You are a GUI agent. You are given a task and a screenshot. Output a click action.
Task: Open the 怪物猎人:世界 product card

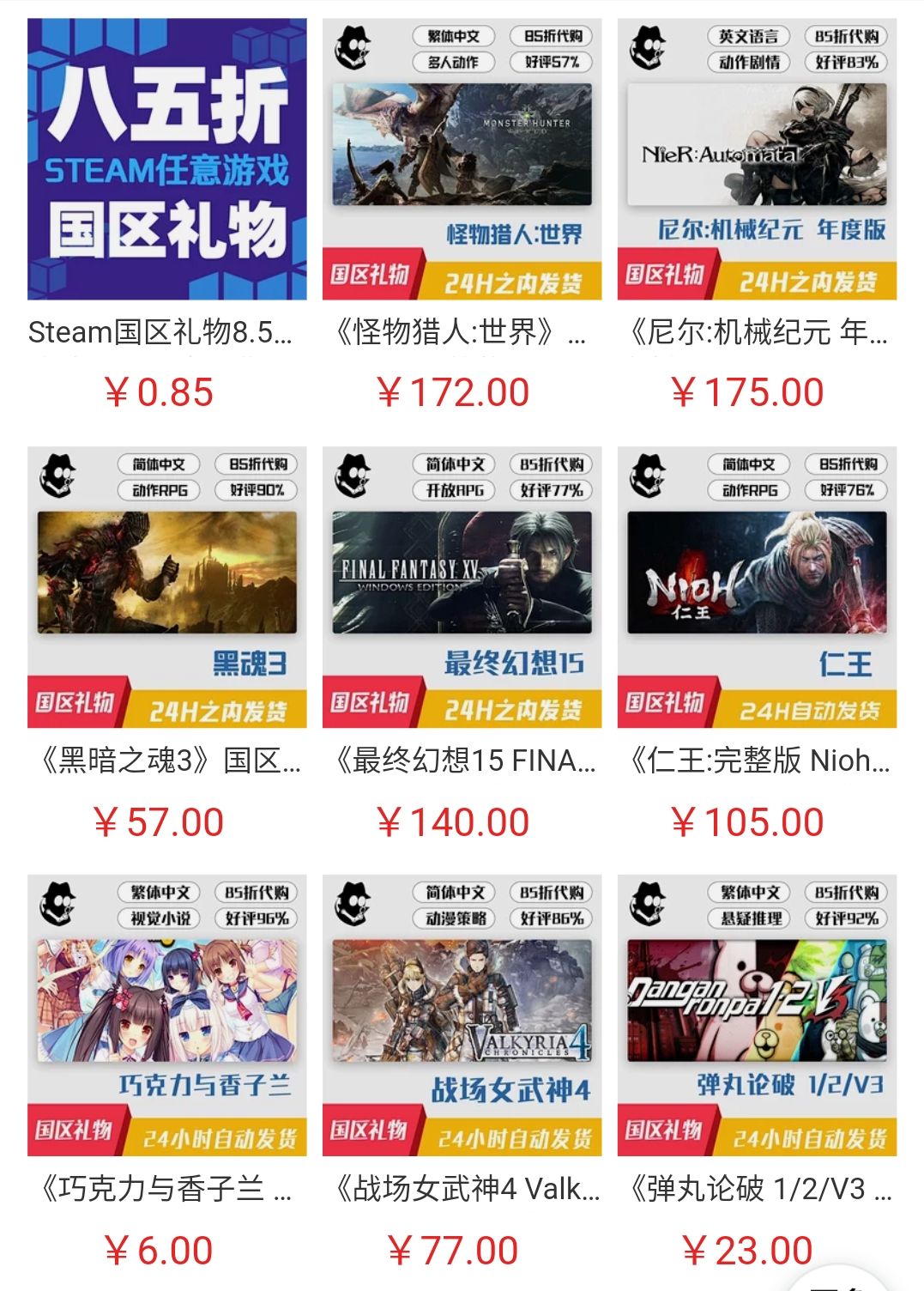pos(462,160)
